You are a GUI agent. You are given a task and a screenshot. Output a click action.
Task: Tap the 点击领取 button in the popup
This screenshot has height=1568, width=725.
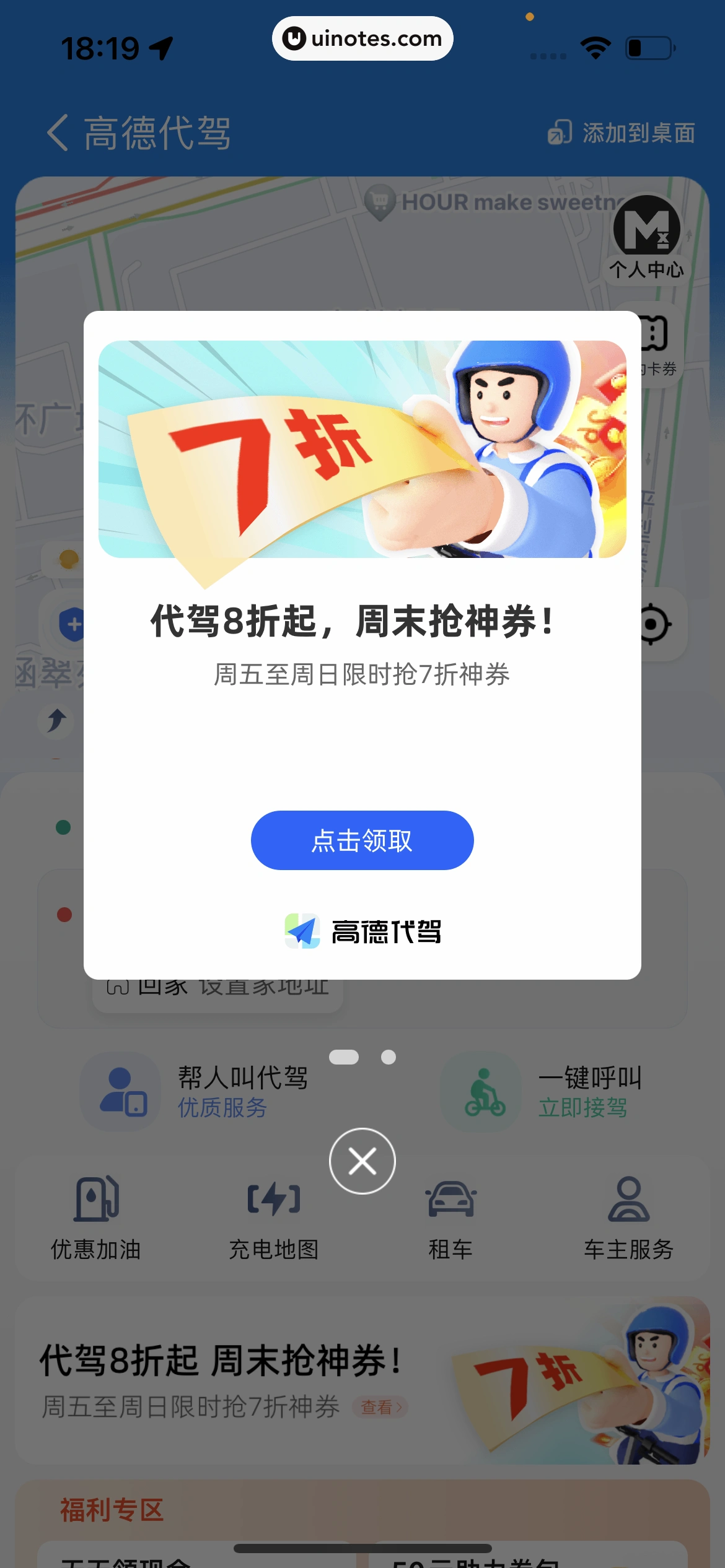(362, 840)
